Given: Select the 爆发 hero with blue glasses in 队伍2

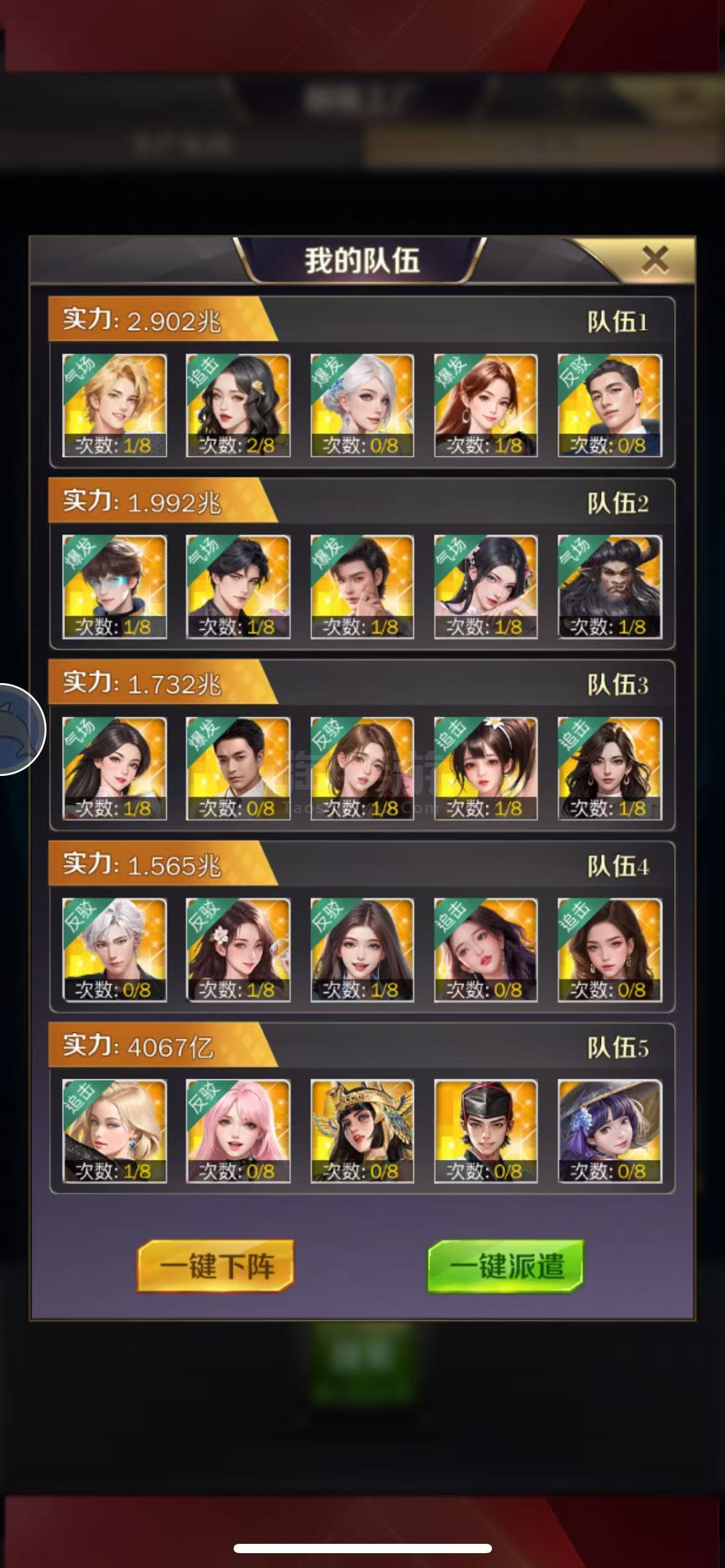Looking at the screenshot, I should pos(115,587).
